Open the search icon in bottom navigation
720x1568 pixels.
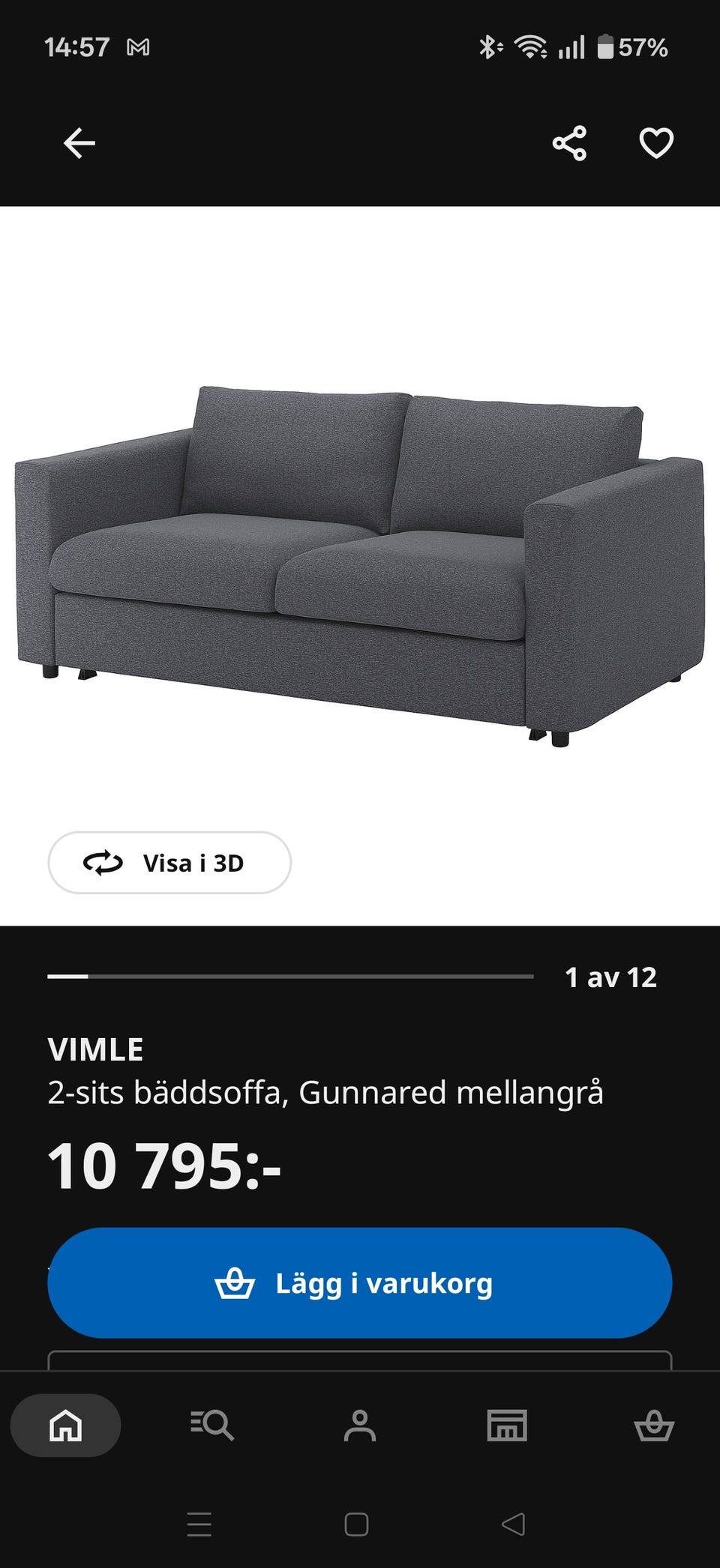(x=212, y=1426)
